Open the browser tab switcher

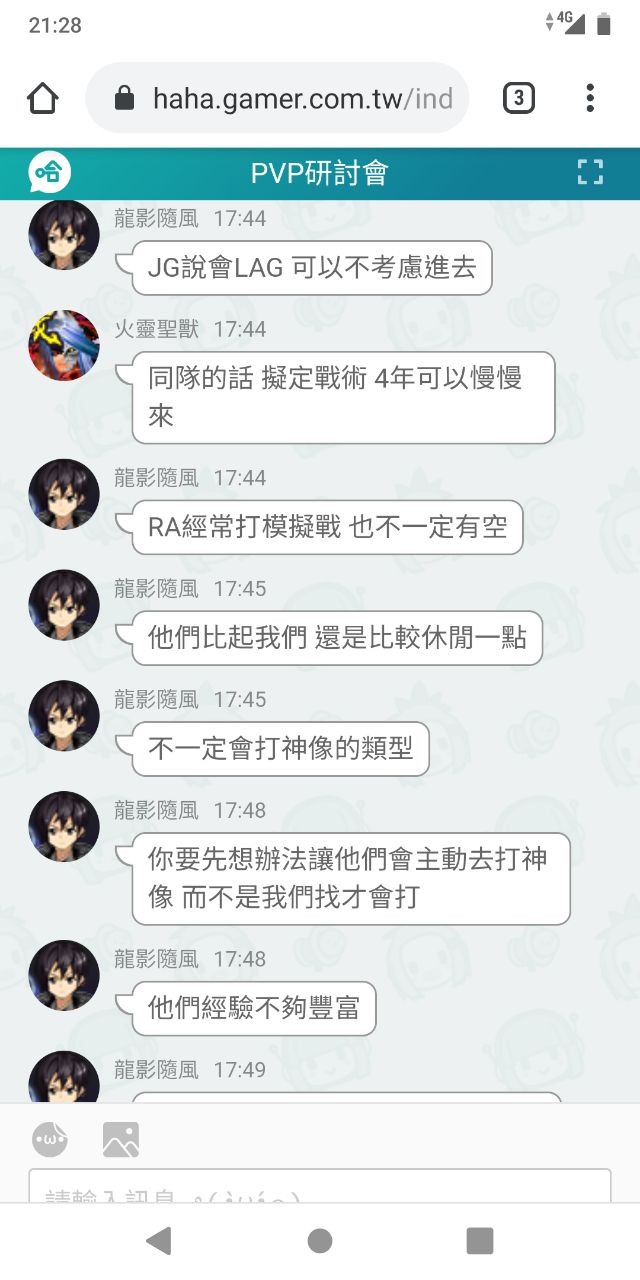[518, 98]
